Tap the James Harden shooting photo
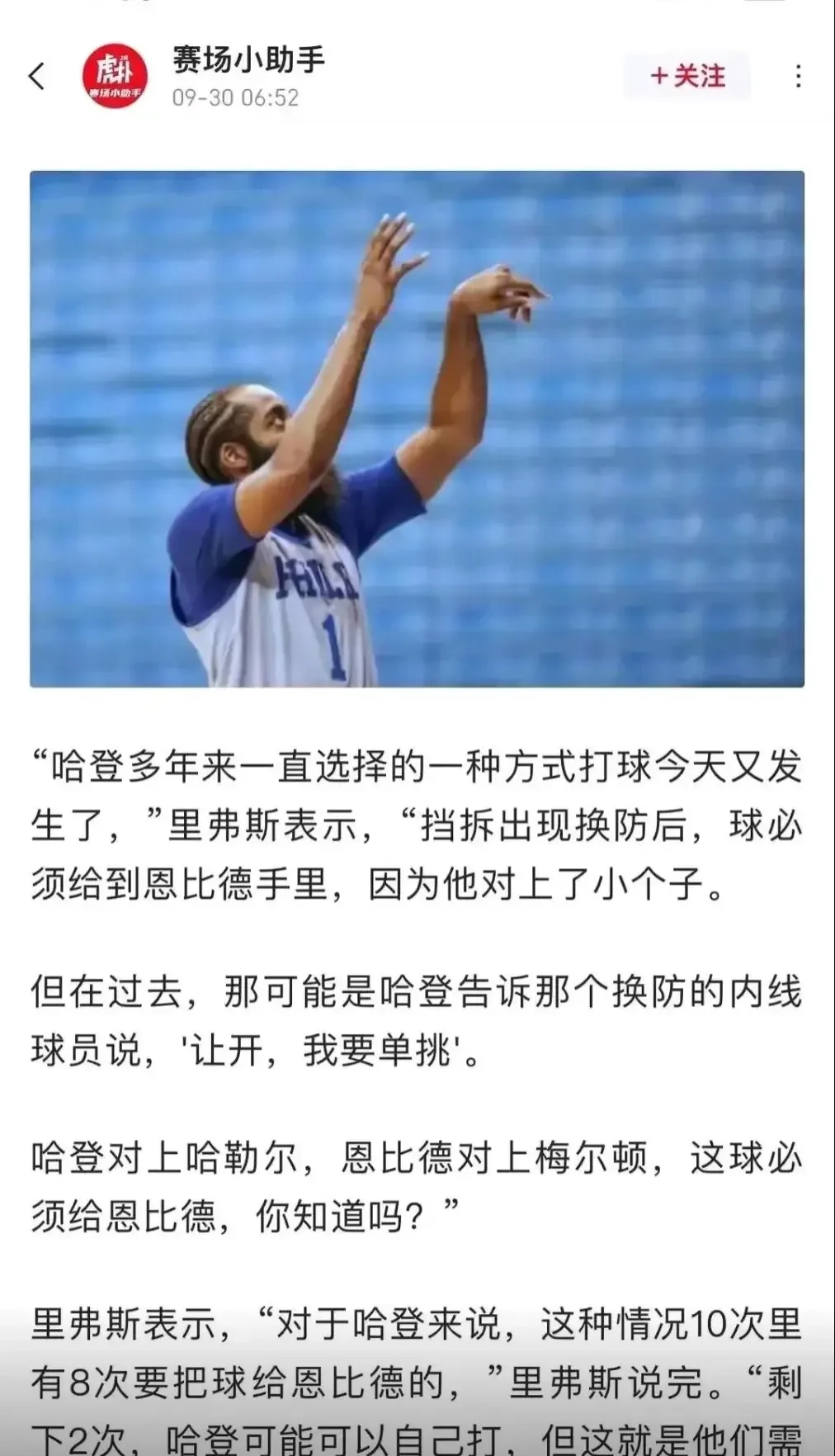 [417, 425]
